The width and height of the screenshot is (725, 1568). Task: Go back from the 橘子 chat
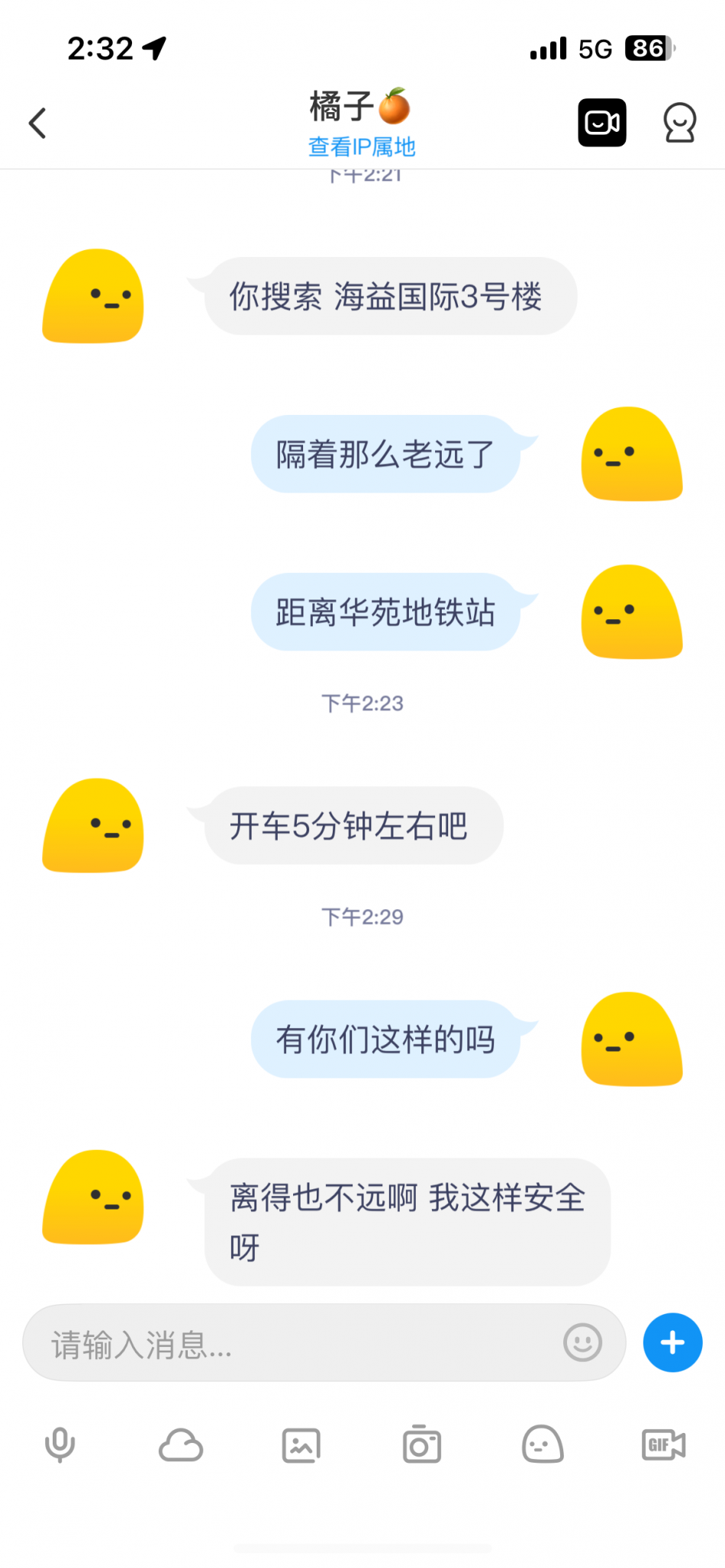(37, 123)
